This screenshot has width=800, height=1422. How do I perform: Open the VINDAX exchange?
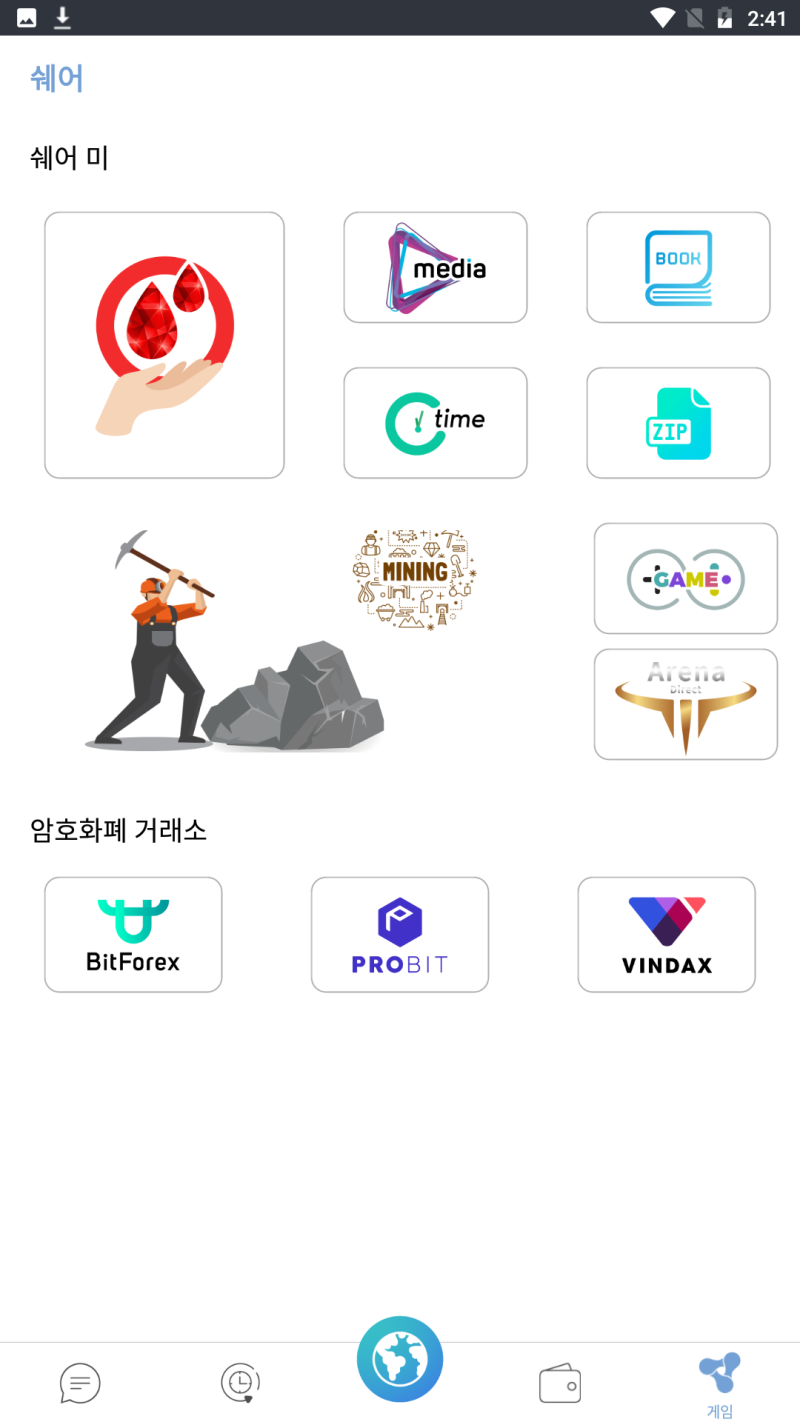coord(666,934)
